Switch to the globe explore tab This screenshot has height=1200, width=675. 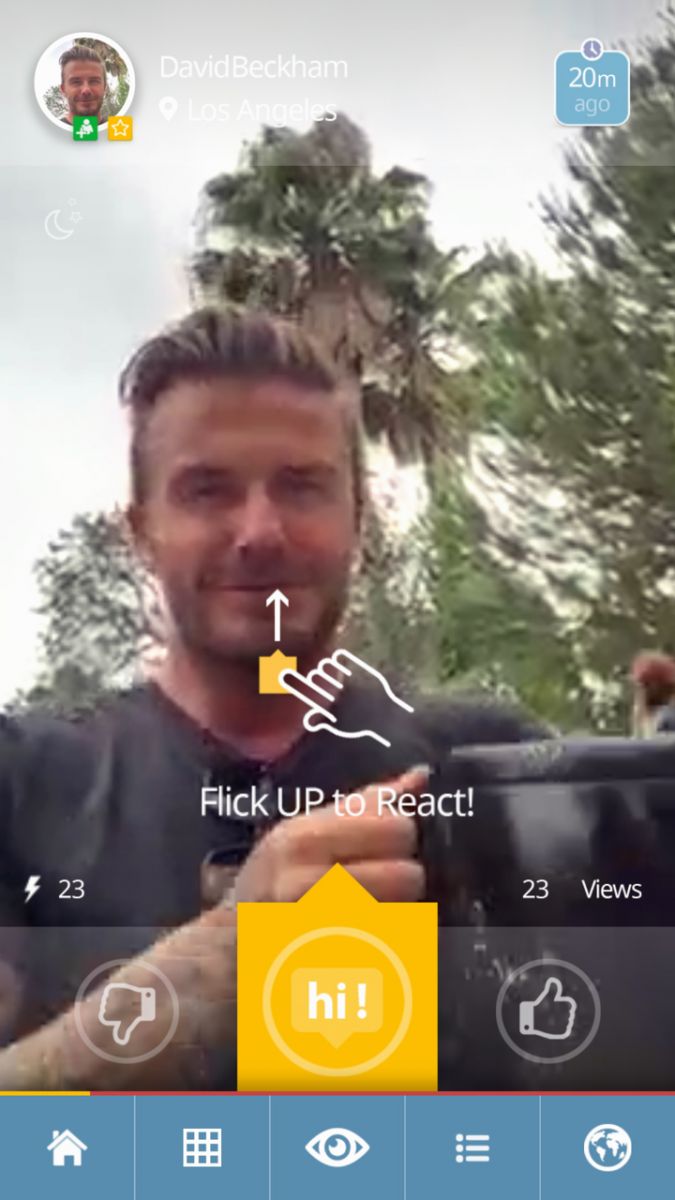pos(608,1147)
